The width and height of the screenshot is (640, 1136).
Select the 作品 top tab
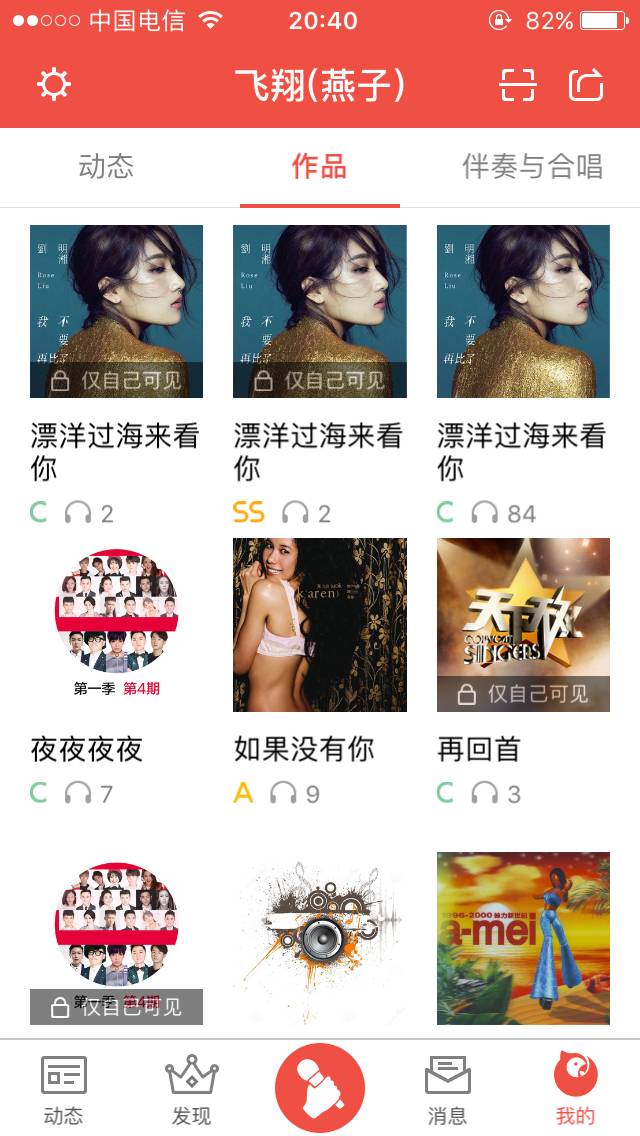pos(319,166)
